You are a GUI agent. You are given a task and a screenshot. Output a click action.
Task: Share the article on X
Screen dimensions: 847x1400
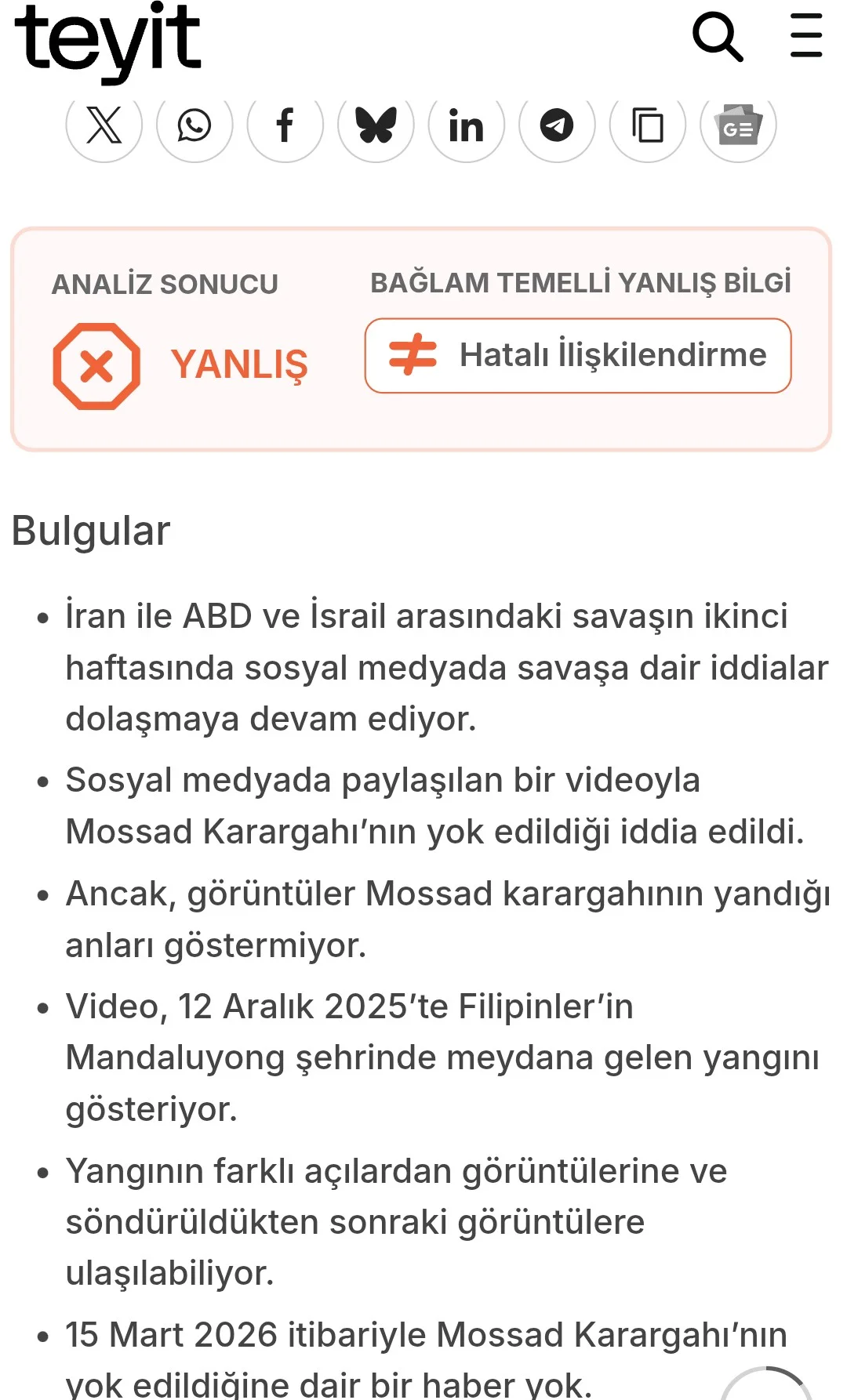pos(103,125)
